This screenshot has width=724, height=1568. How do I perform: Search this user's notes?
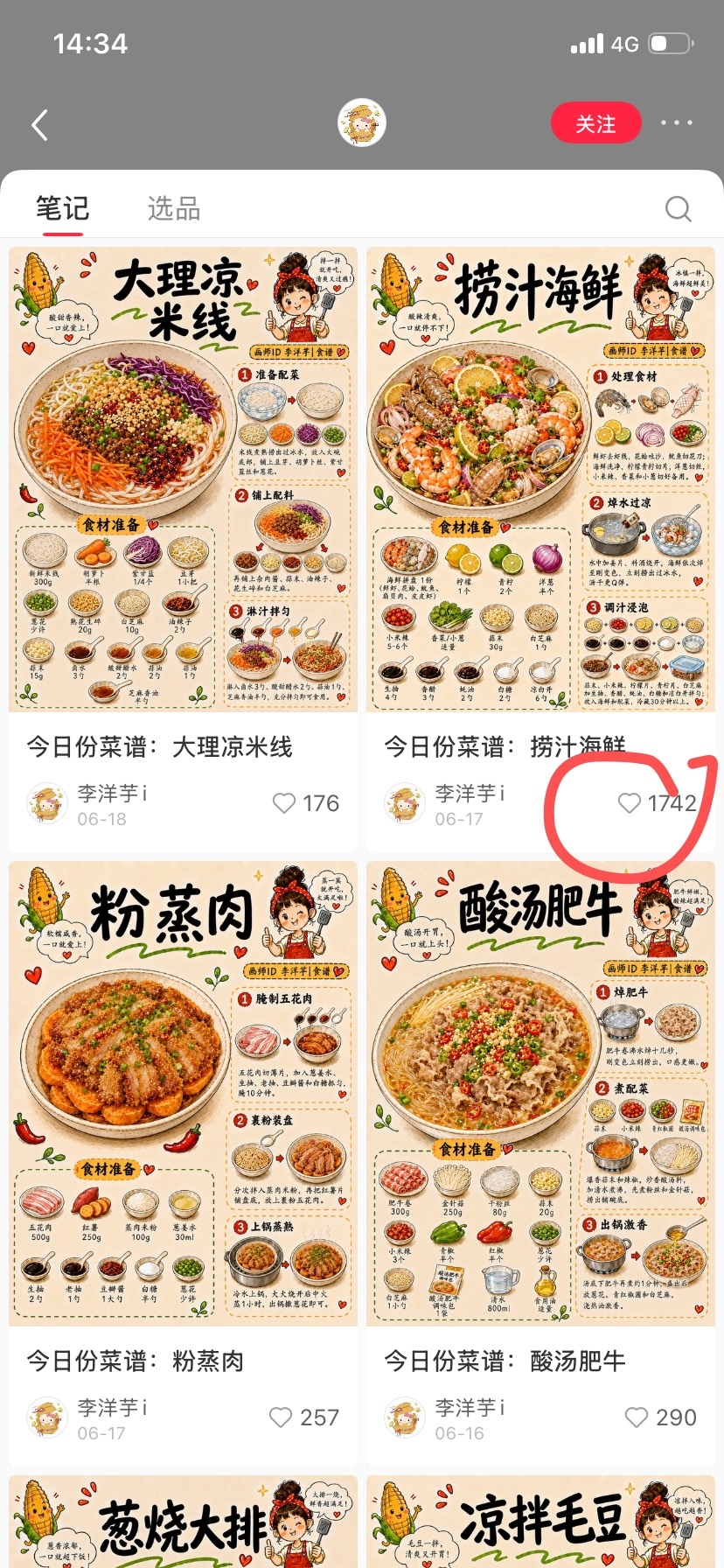(678, 208)
